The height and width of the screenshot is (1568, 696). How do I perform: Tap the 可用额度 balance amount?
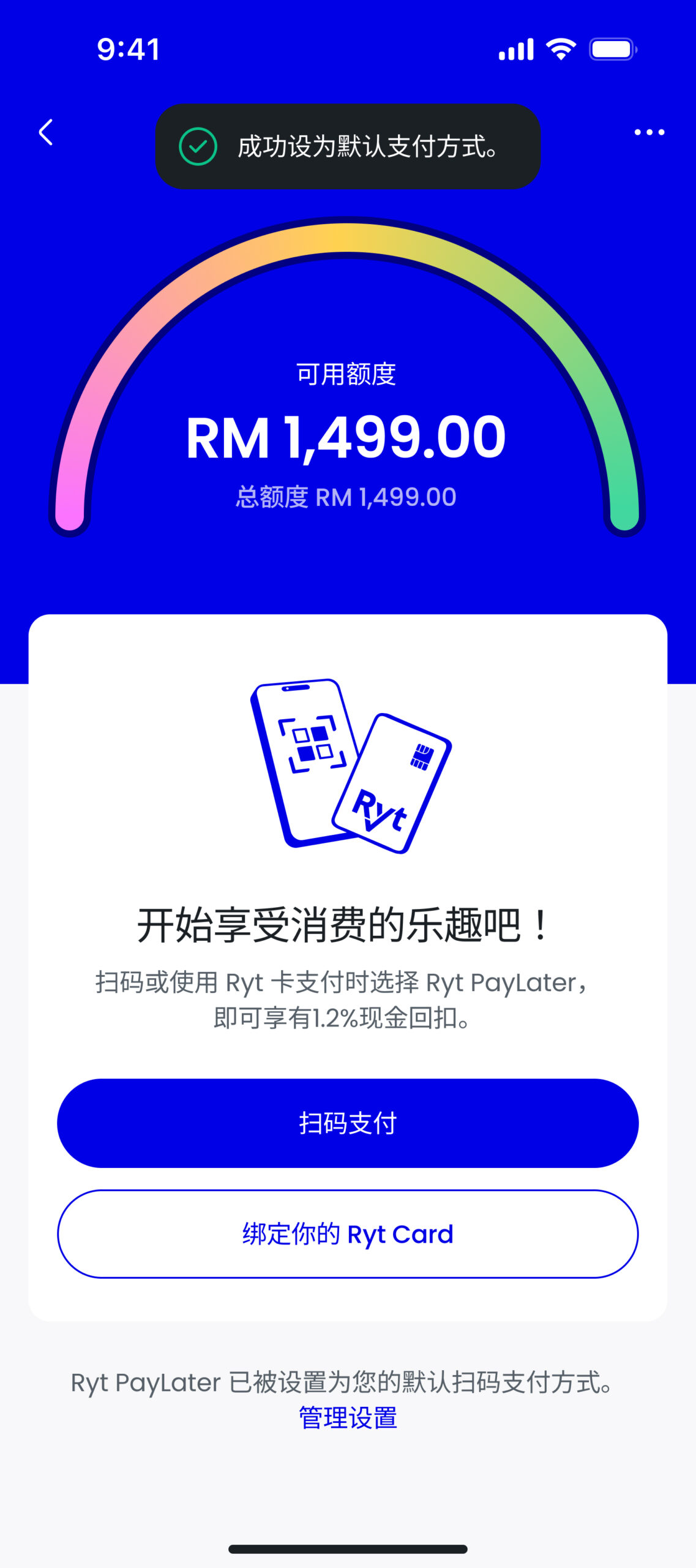pos(348,437)
